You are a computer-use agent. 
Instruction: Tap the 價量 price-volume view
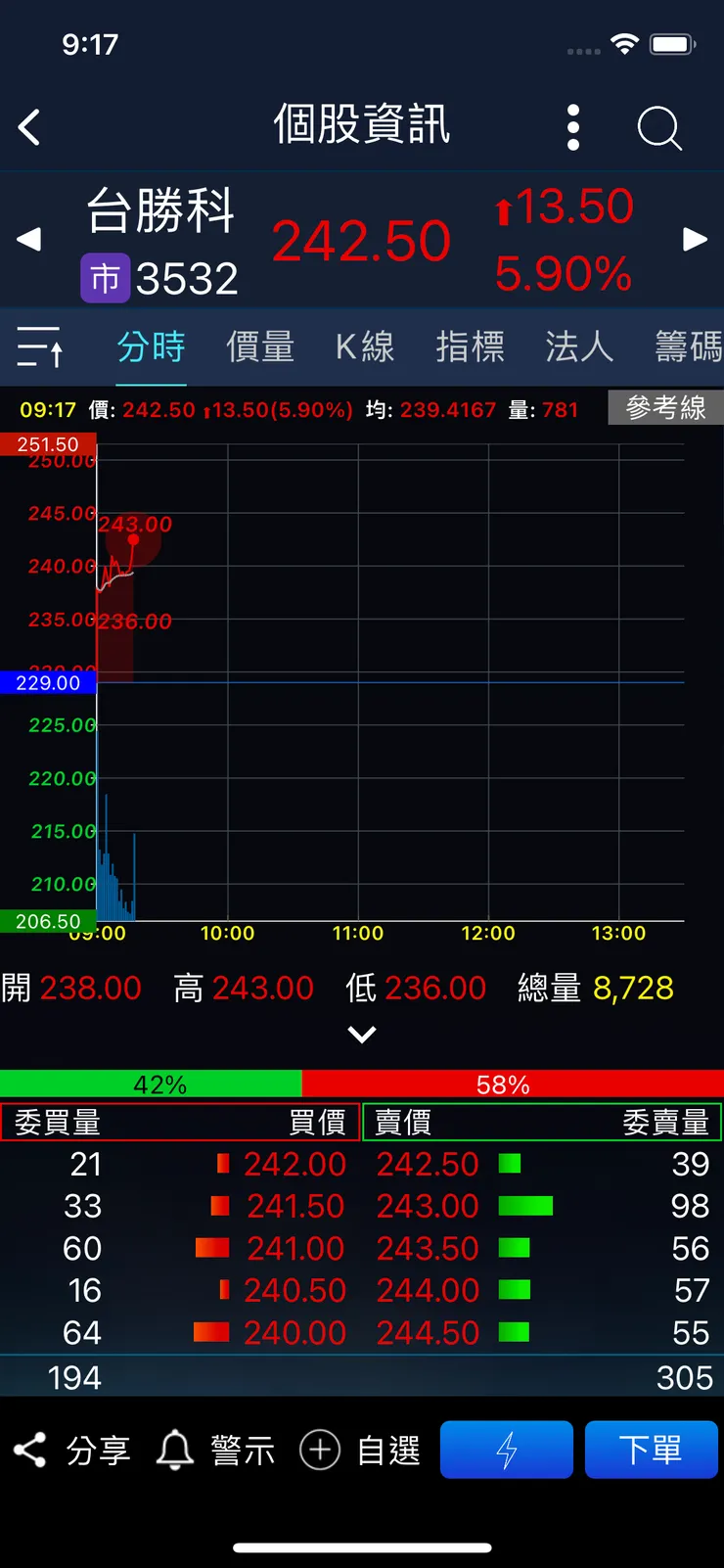click(260, 346)
